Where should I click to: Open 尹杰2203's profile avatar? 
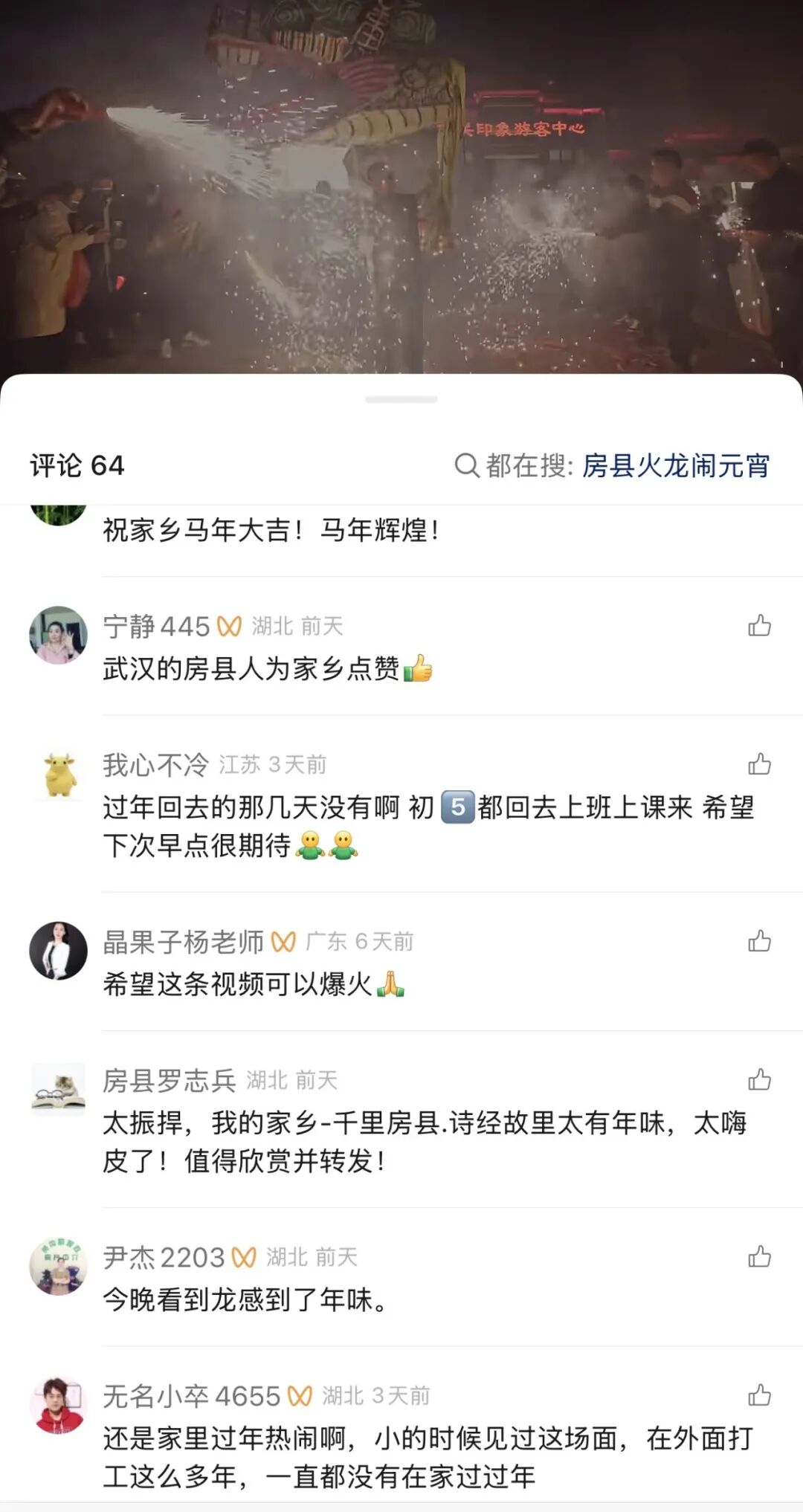[58, 1265]
